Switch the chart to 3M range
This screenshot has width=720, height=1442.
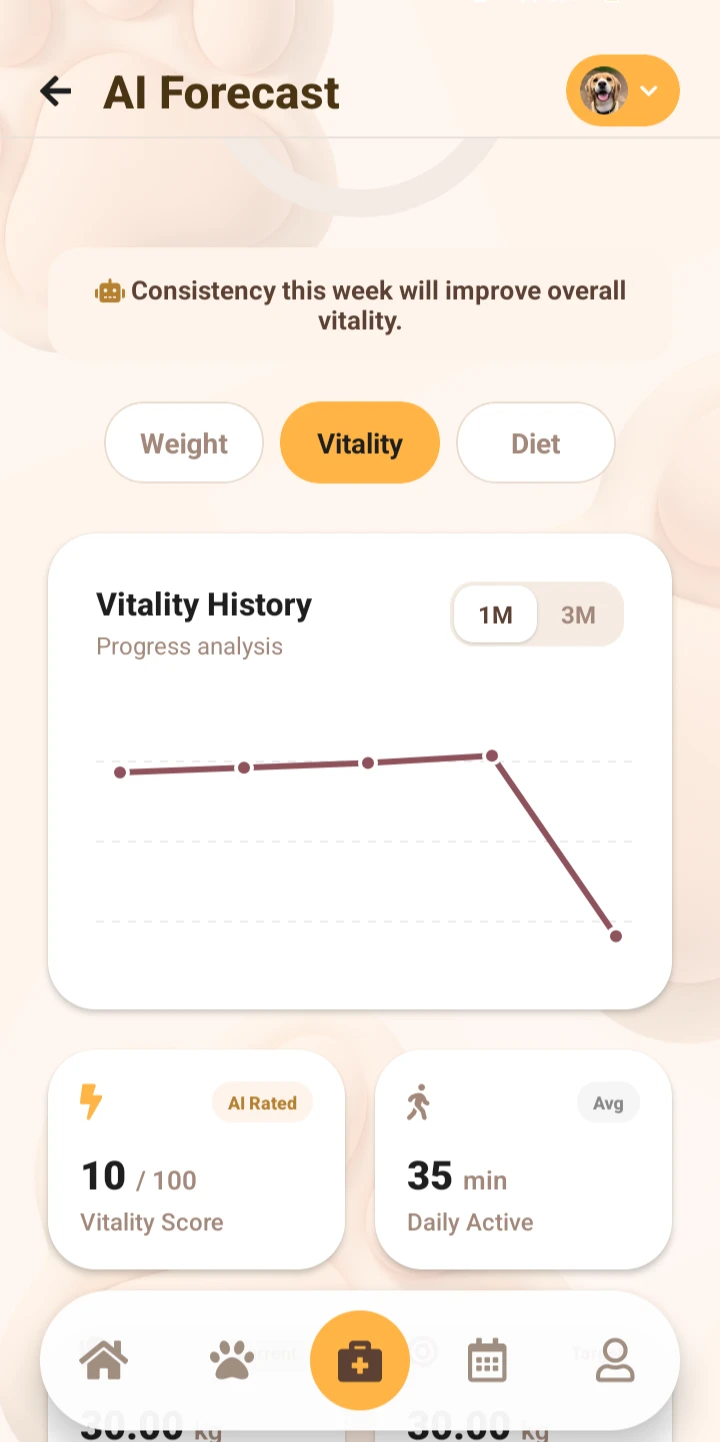point(578,614)
